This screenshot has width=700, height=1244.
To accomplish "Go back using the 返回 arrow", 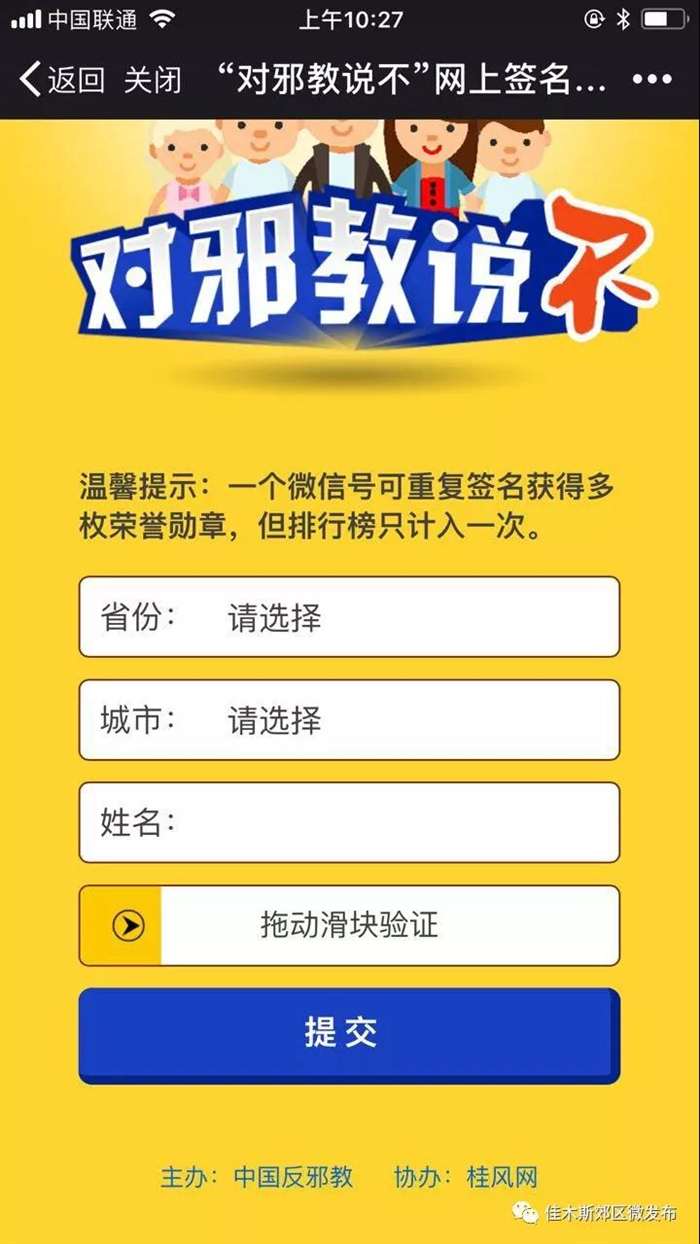I will [x=60, y=79].
